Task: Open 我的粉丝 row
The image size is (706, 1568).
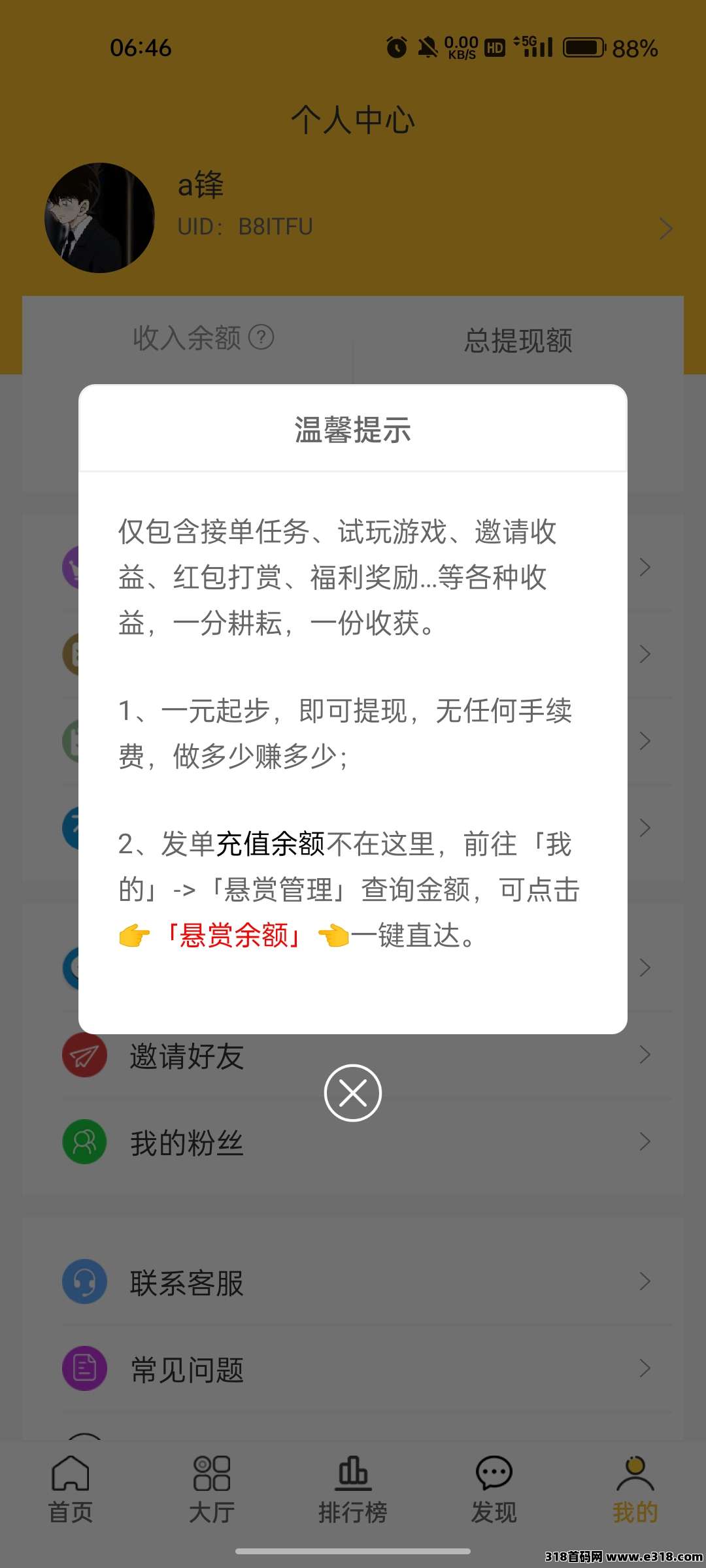Action: point(186,1143)
